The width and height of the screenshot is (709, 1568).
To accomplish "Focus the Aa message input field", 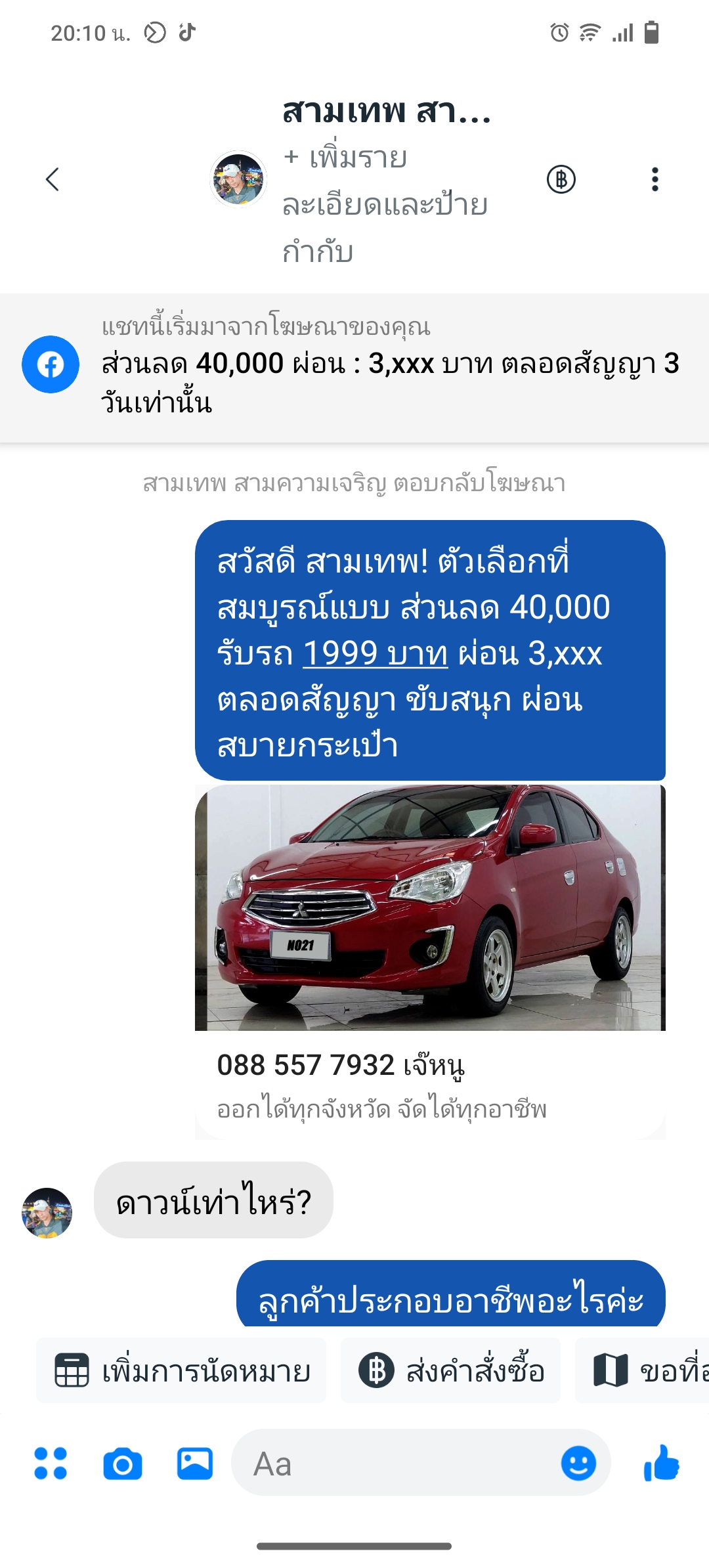I will pyautogui.click(x=394, y=1464).
